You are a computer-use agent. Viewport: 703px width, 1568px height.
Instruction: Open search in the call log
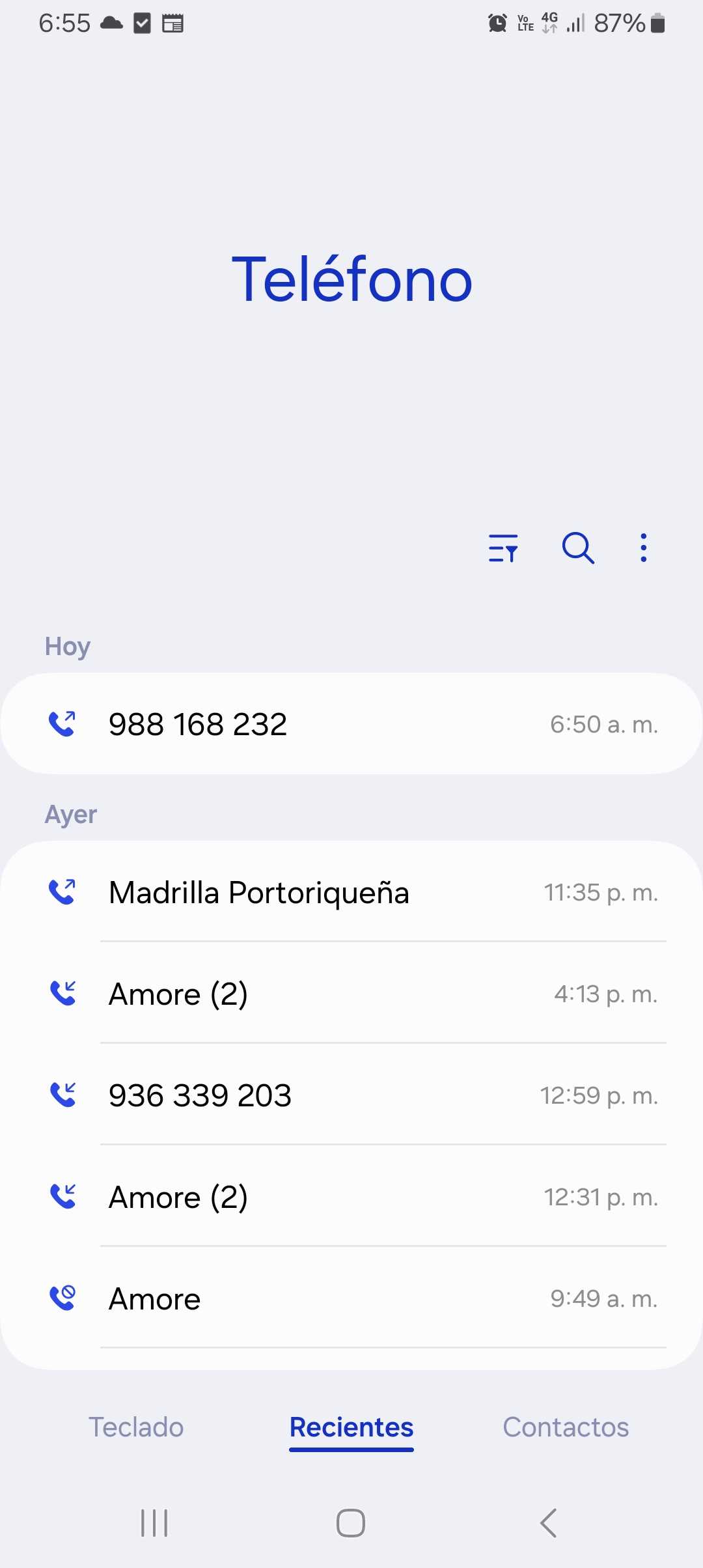pyautogui.click(x=578, y=548)
